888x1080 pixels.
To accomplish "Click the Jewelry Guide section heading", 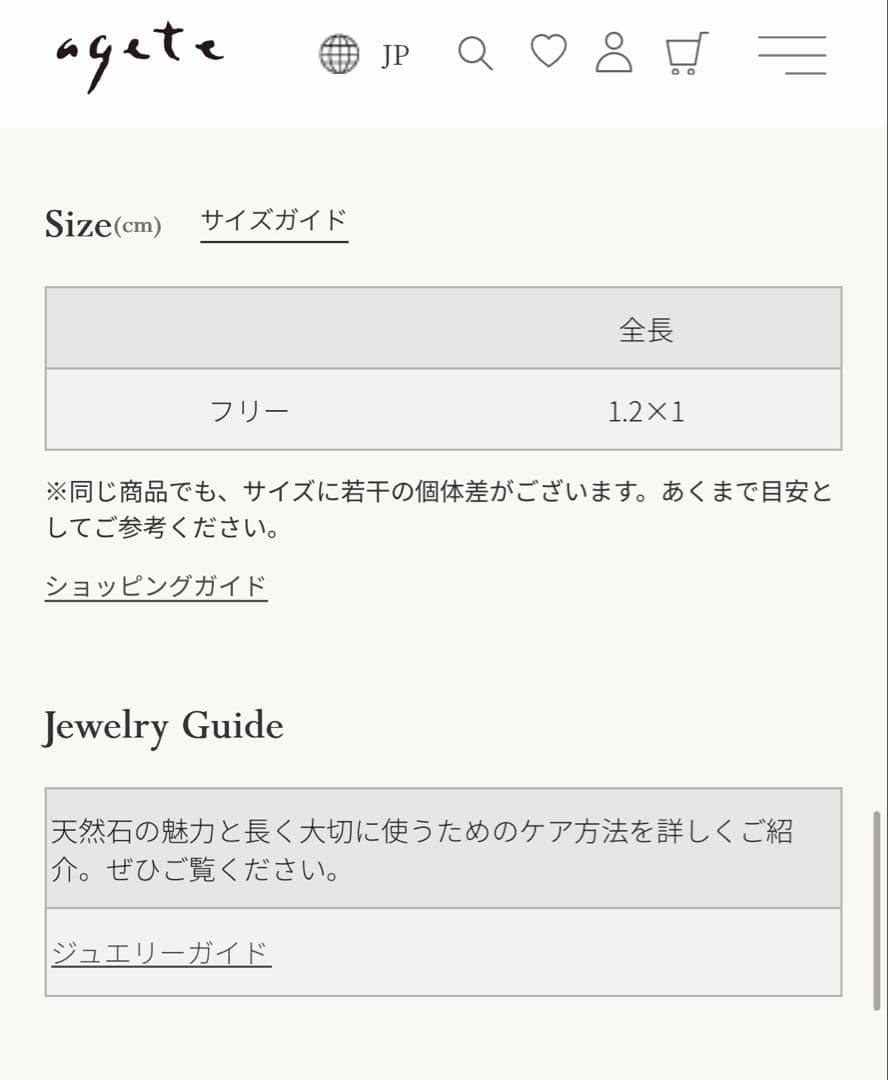I will point(163,726).
